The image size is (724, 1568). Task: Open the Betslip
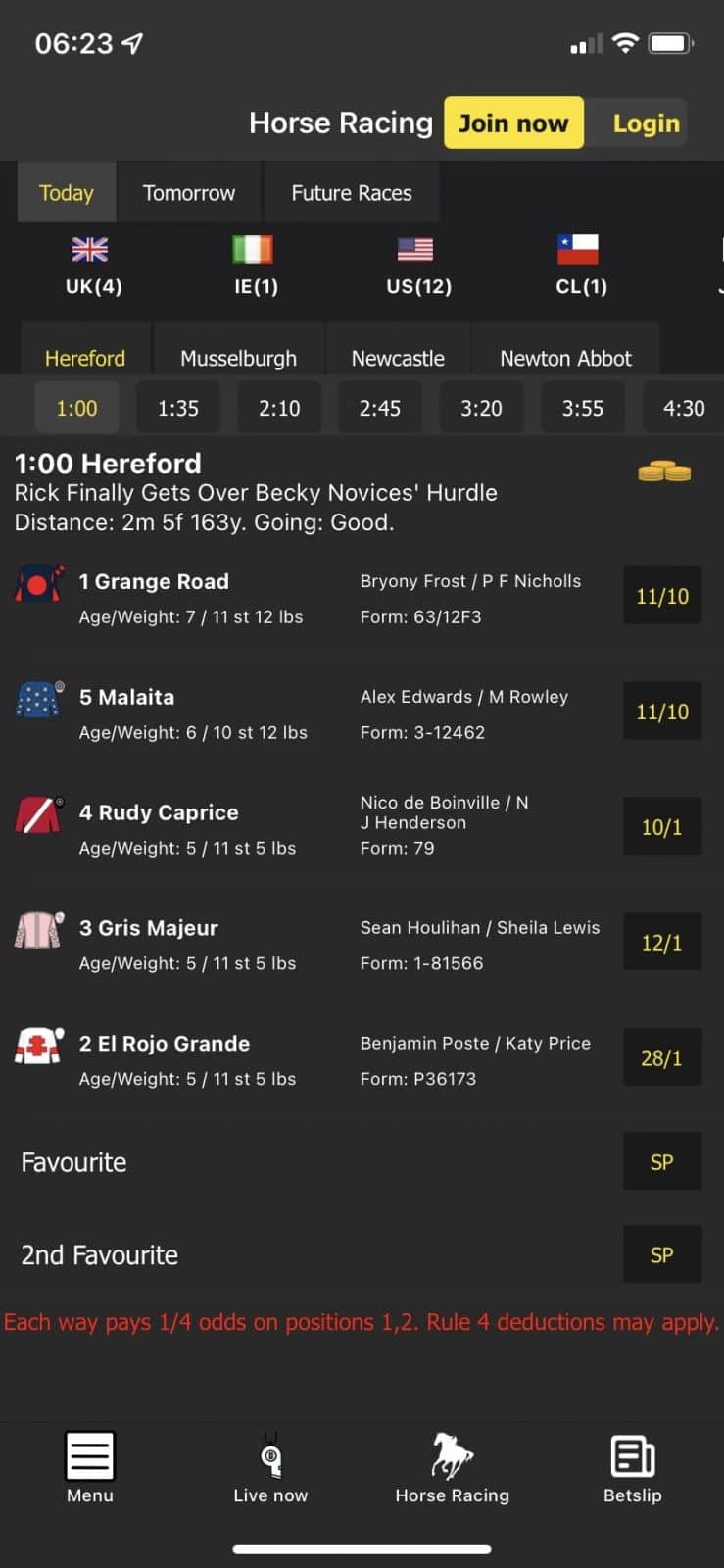click(x=633, y=1467)
